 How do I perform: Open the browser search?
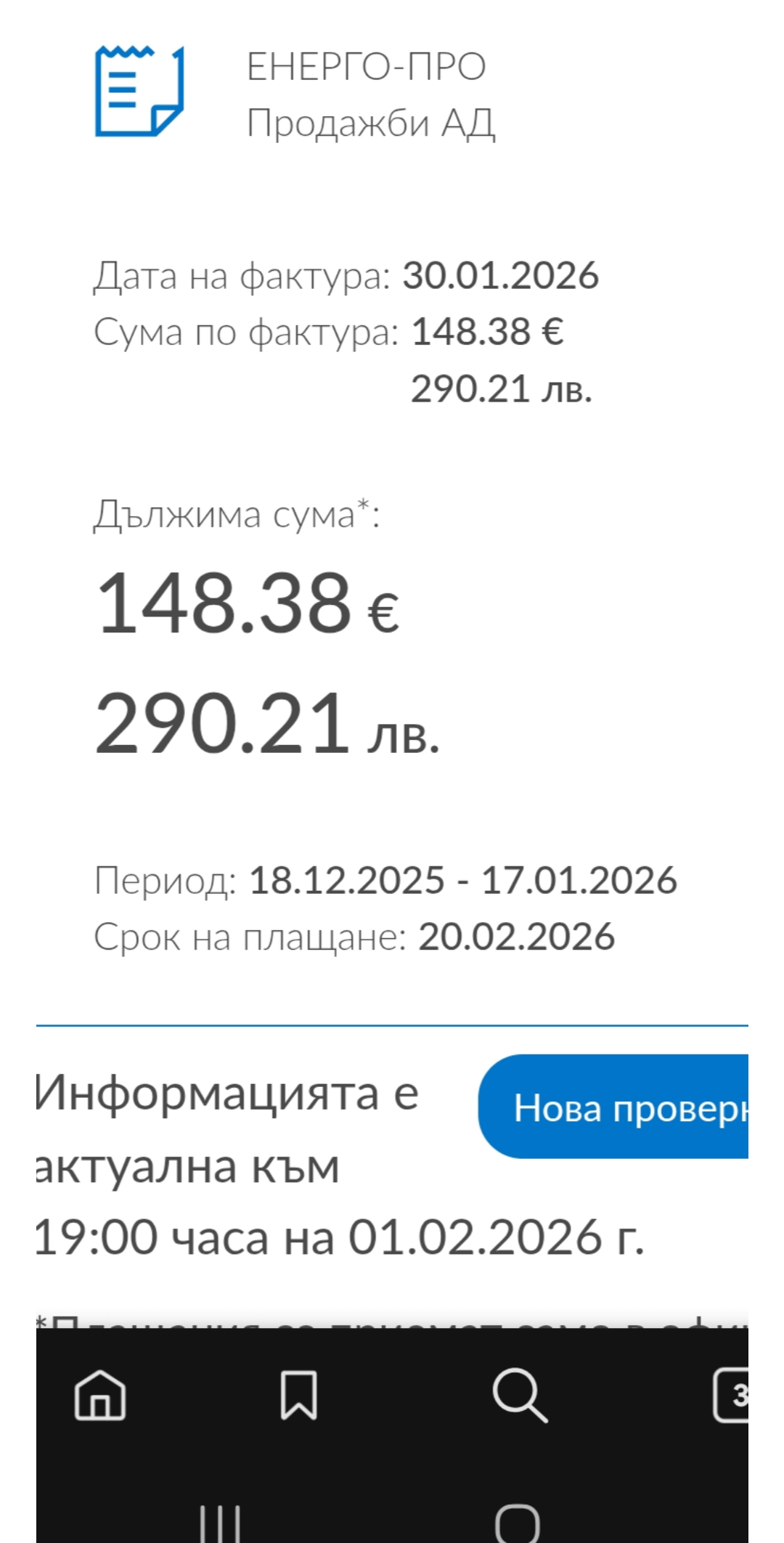[x=519, y=1395]
